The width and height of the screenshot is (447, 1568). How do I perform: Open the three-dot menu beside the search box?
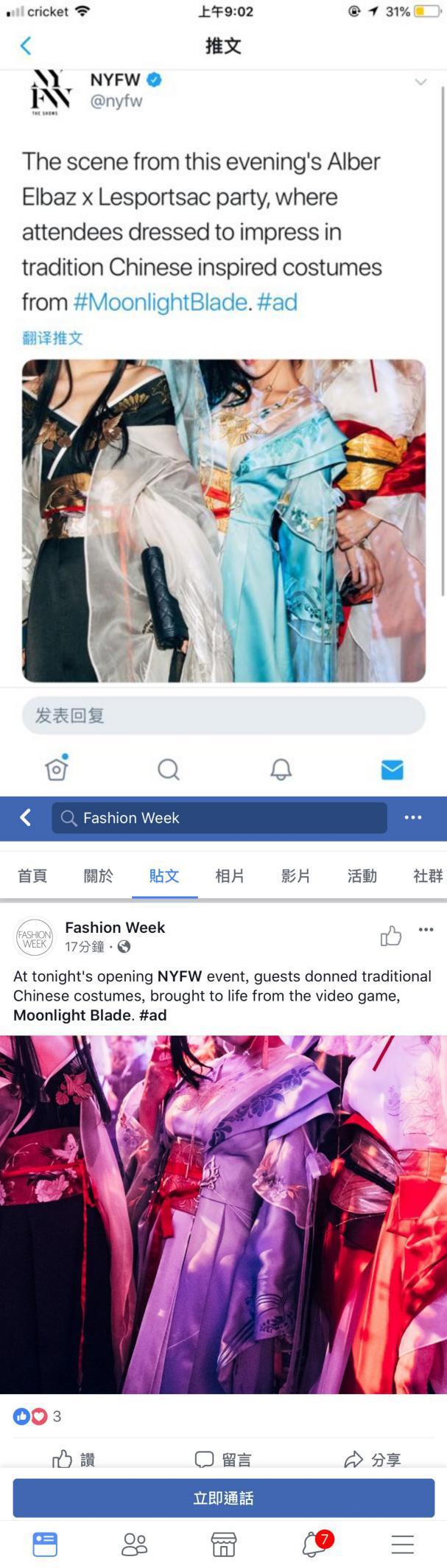(413, 817)
